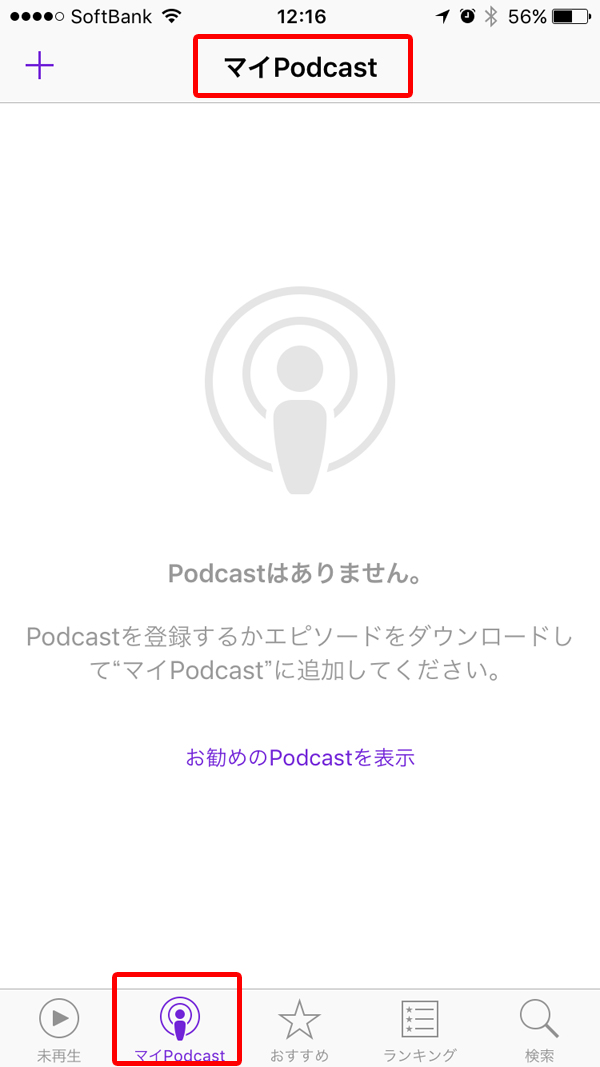600x1067 pixels.
Task: Go to the おすすめ tab
Action: click(299, 1029)
